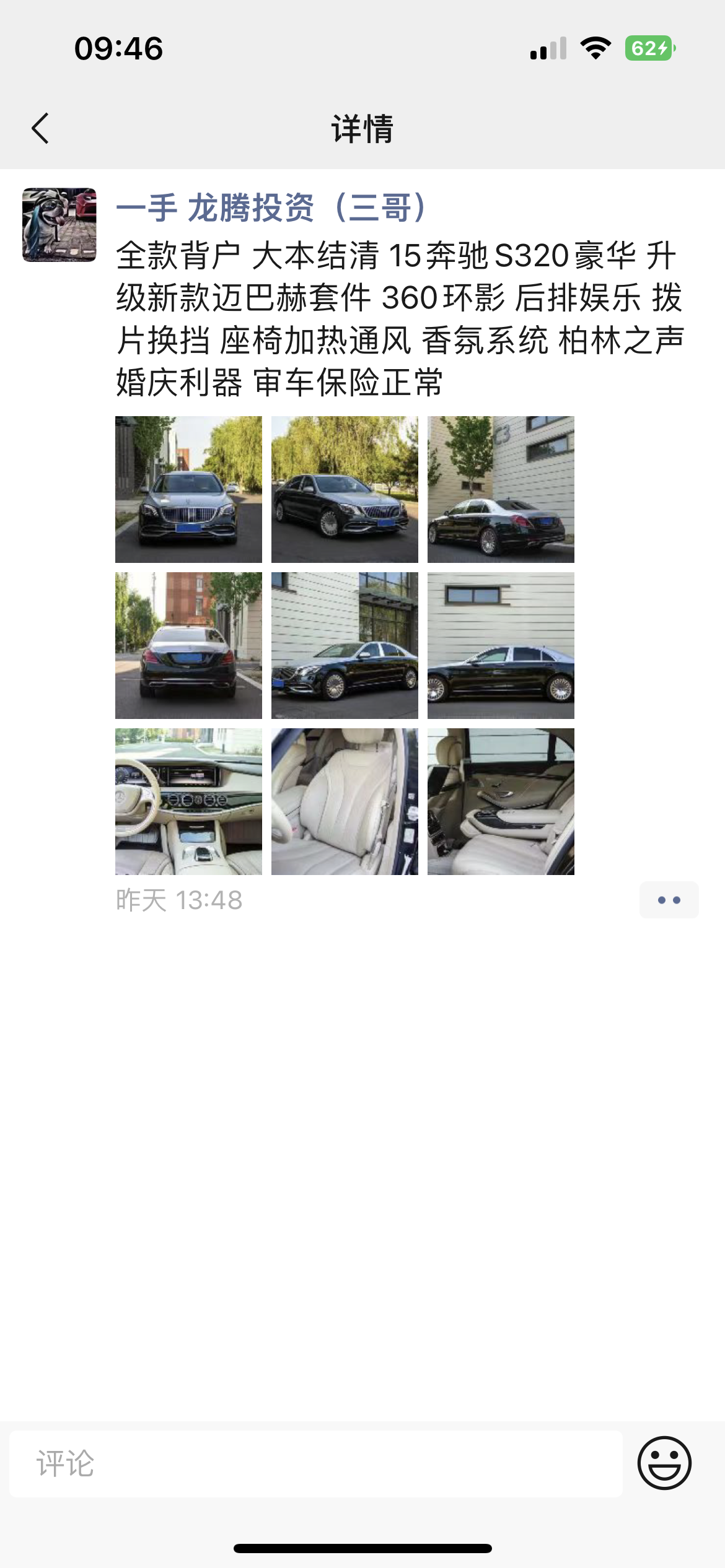The width and height of the screenshot is (725, 1568).
Task: Open the emoji picker smiley icon
Action: pos(664,1463)
